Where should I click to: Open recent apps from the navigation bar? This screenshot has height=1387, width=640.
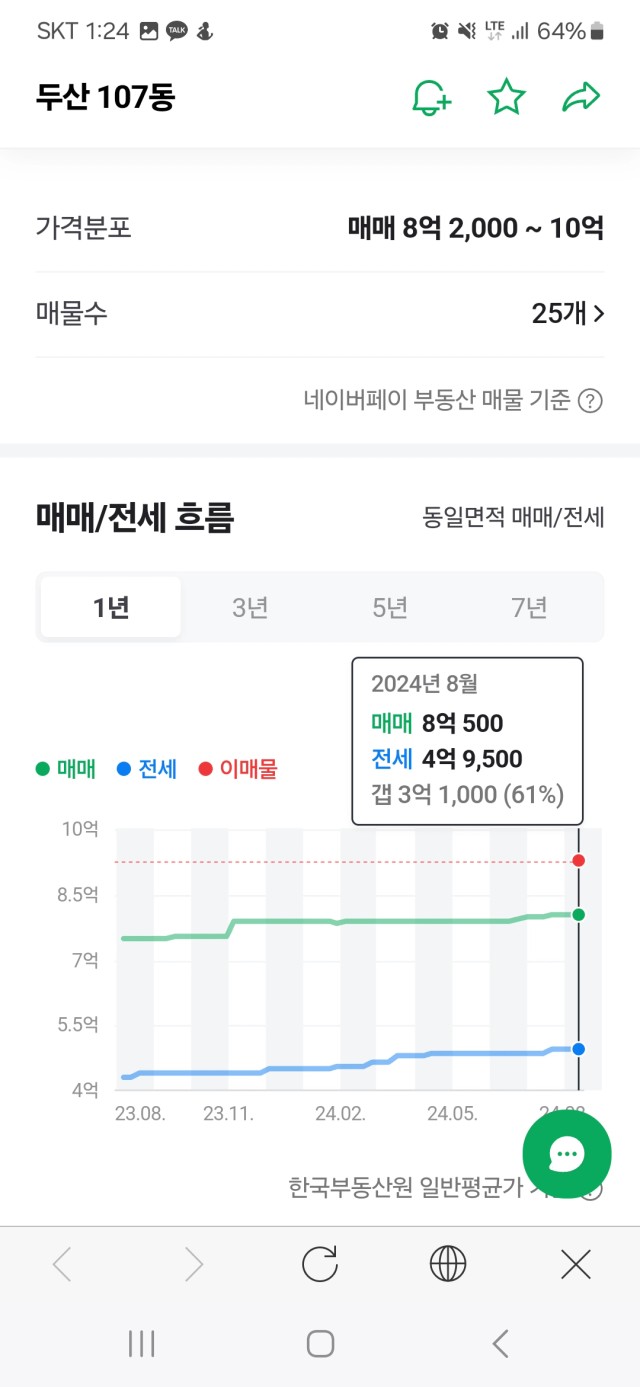pyautogui.click(x=142, y=1343)
